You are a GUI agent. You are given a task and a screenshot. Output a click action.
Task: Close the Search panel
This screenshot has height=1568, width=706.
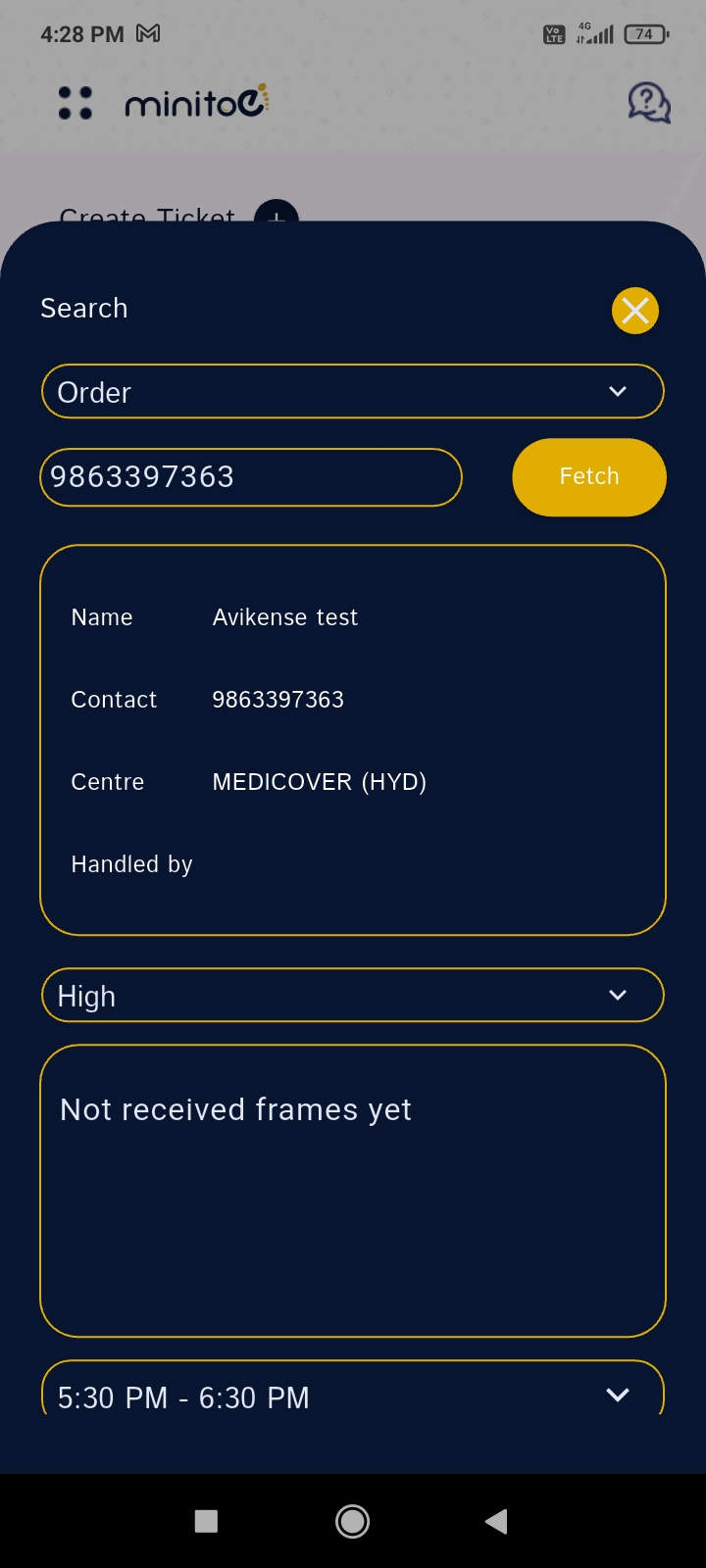tap(635, 311)
